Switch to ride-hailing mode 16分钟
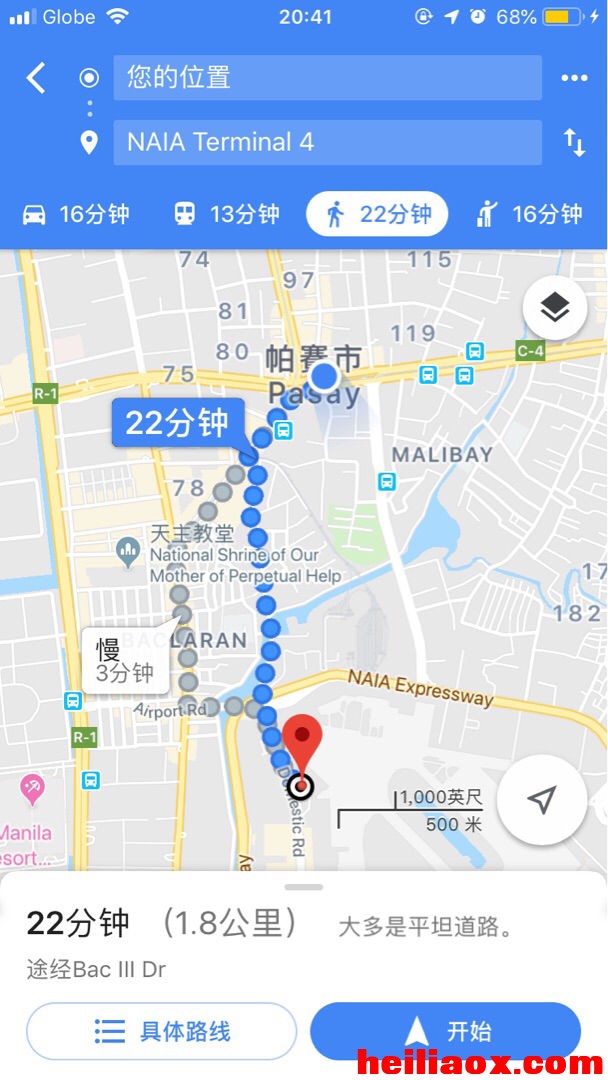This screenshot has width=608, height=1080. pyautogui.click(x=529, y=214)
